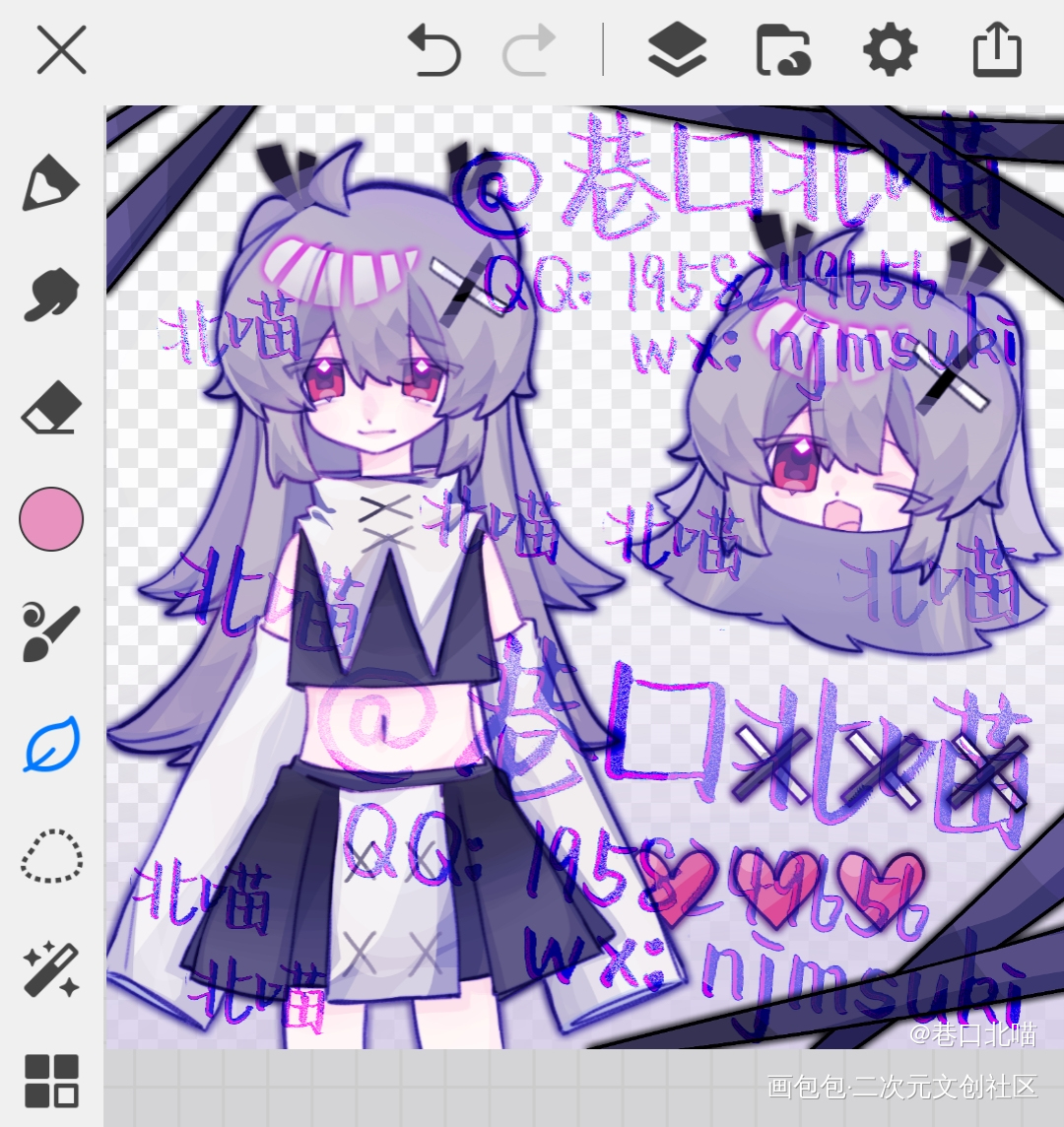Tap the blue leaf tool
The image size is (1064, 1127).
point(51,745)
